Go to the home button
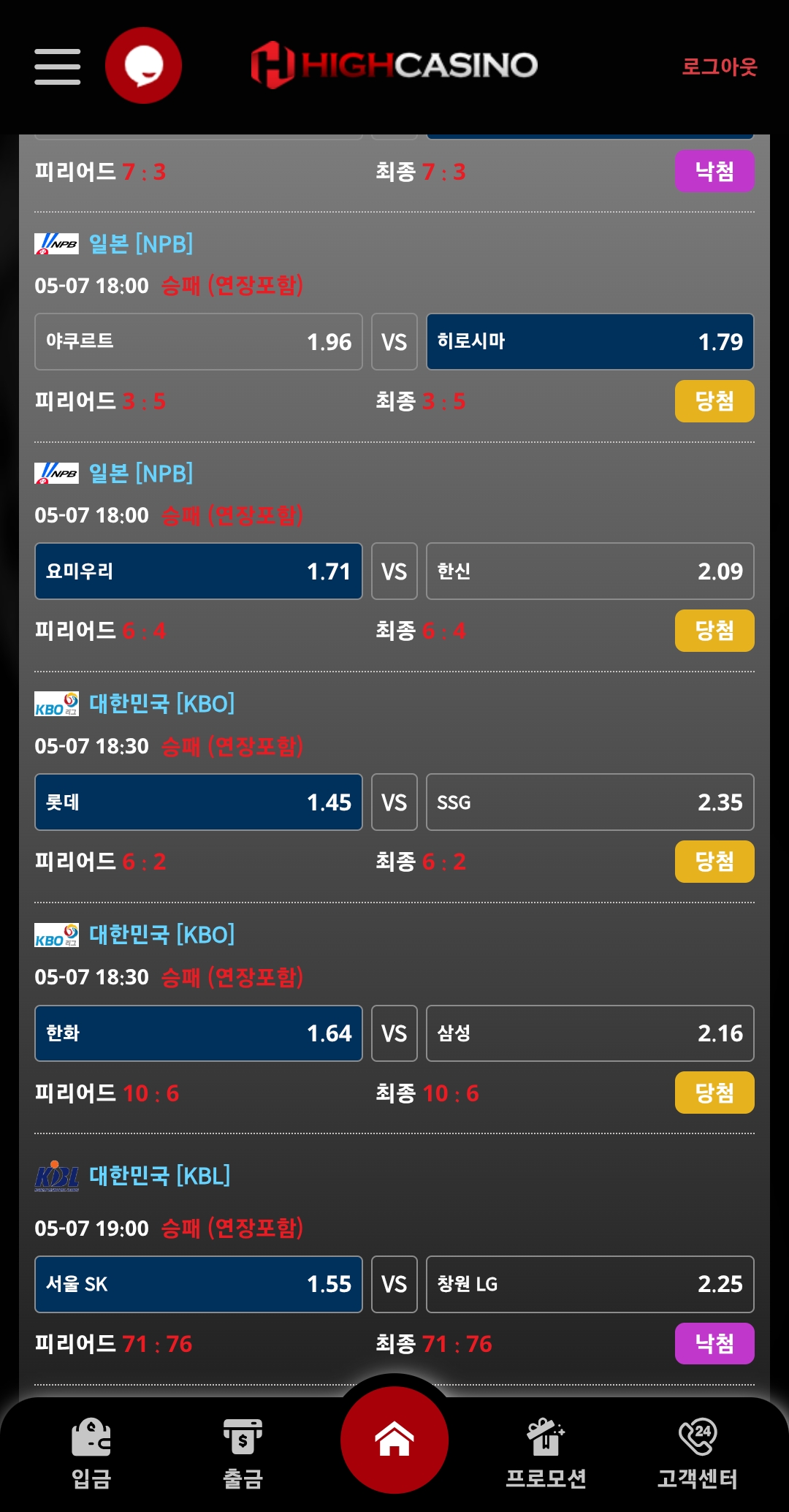The image size is (789, 1512). pos(394,1440)
